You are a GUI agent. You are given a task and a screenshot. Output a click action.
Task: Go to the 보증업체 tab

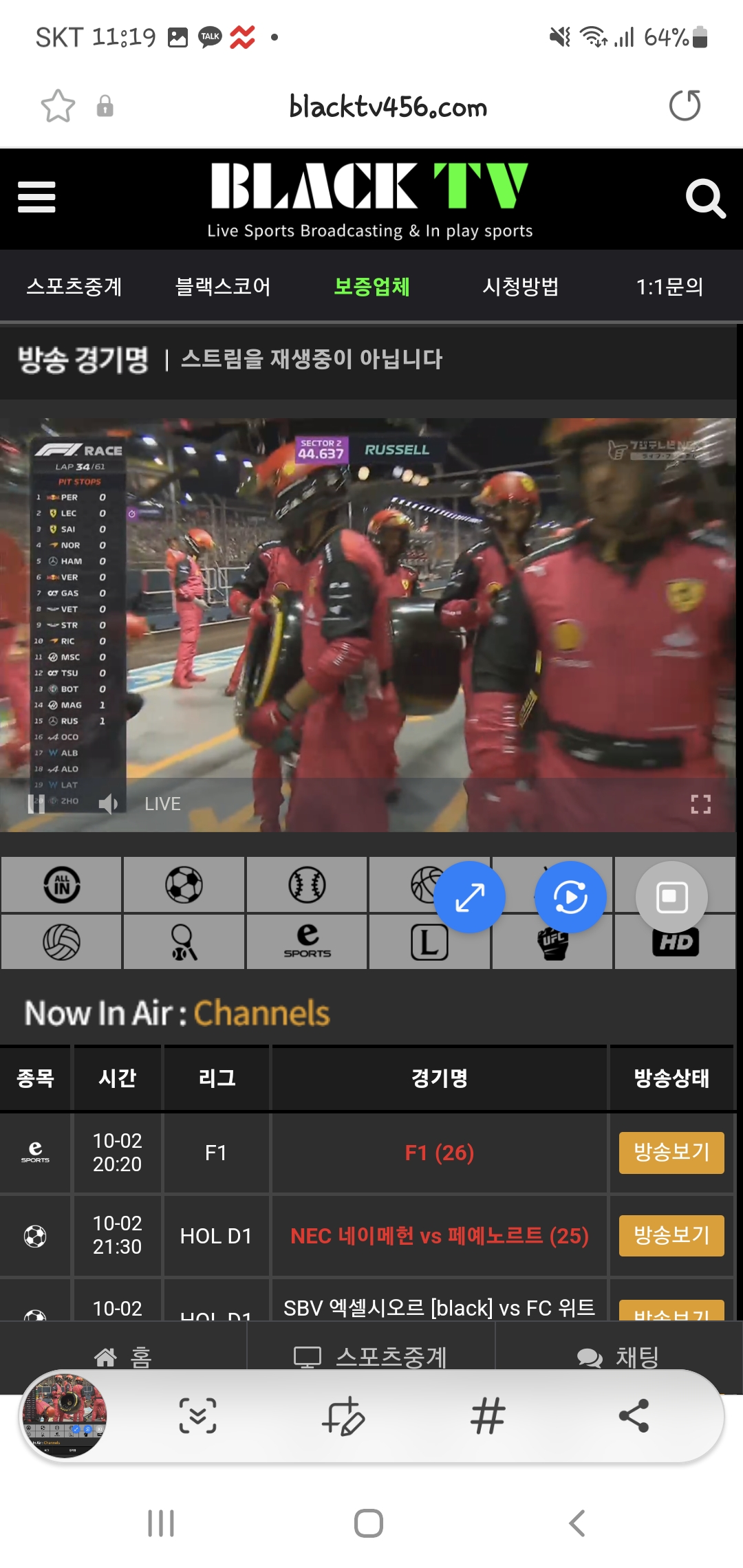pos(371,286)
